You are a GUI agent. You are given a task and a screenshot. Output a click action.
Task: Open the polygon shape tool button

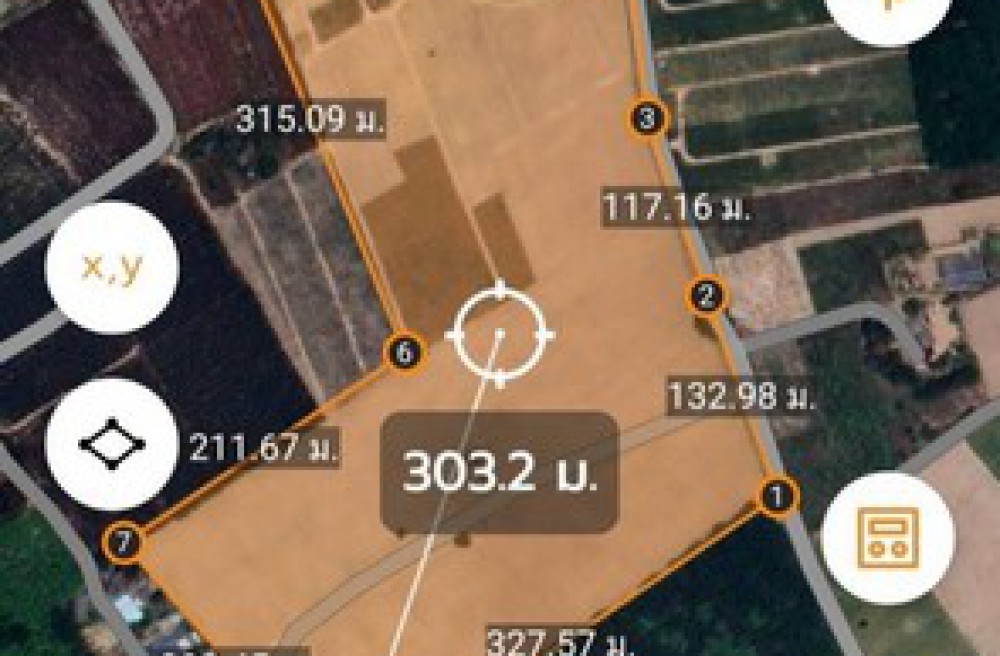pyautogui.click(x=112, y=444)
